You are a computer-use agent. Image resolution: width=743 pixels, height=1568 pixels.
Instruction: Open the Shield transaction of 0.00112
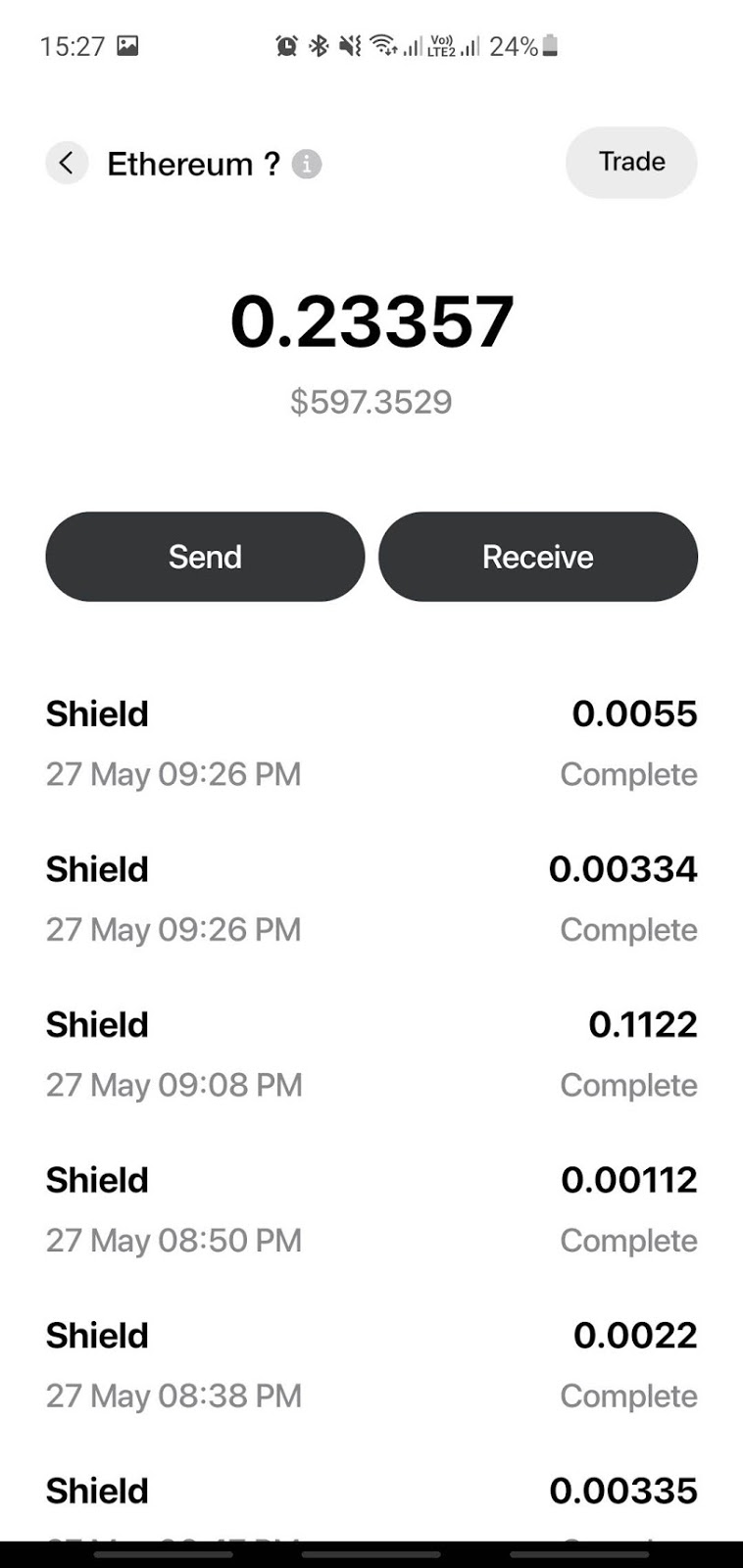tap(371, 1209)
